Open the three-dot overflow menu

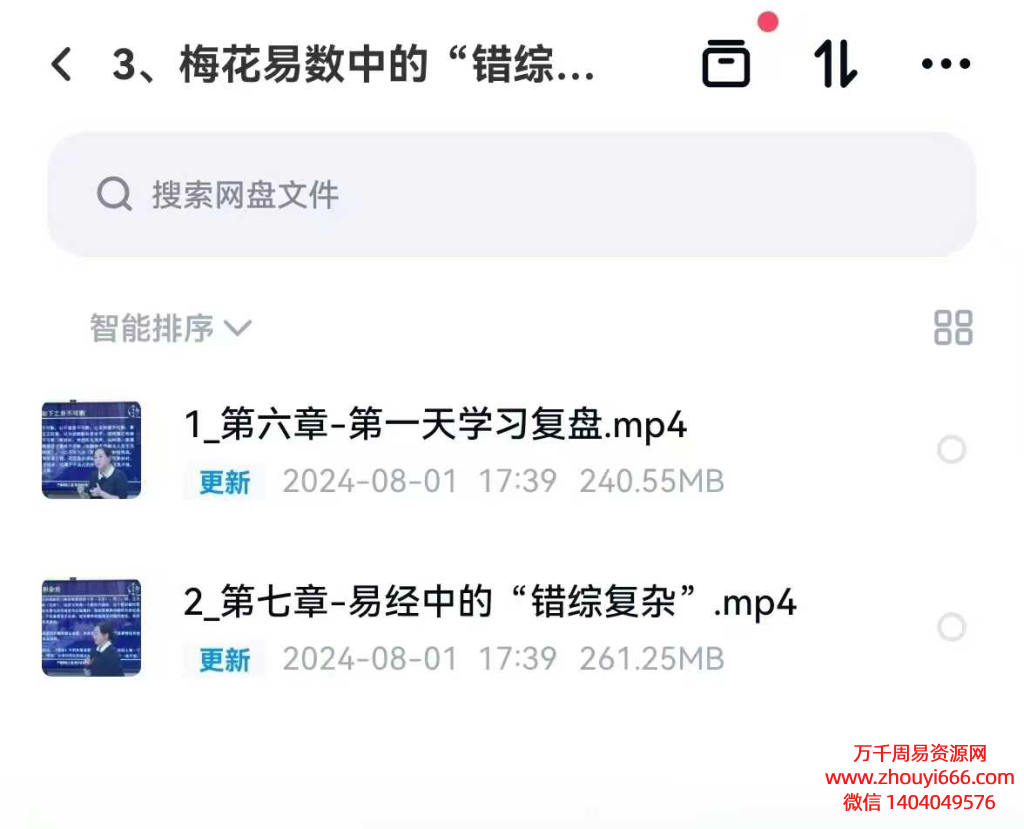[x=945, y=65]
